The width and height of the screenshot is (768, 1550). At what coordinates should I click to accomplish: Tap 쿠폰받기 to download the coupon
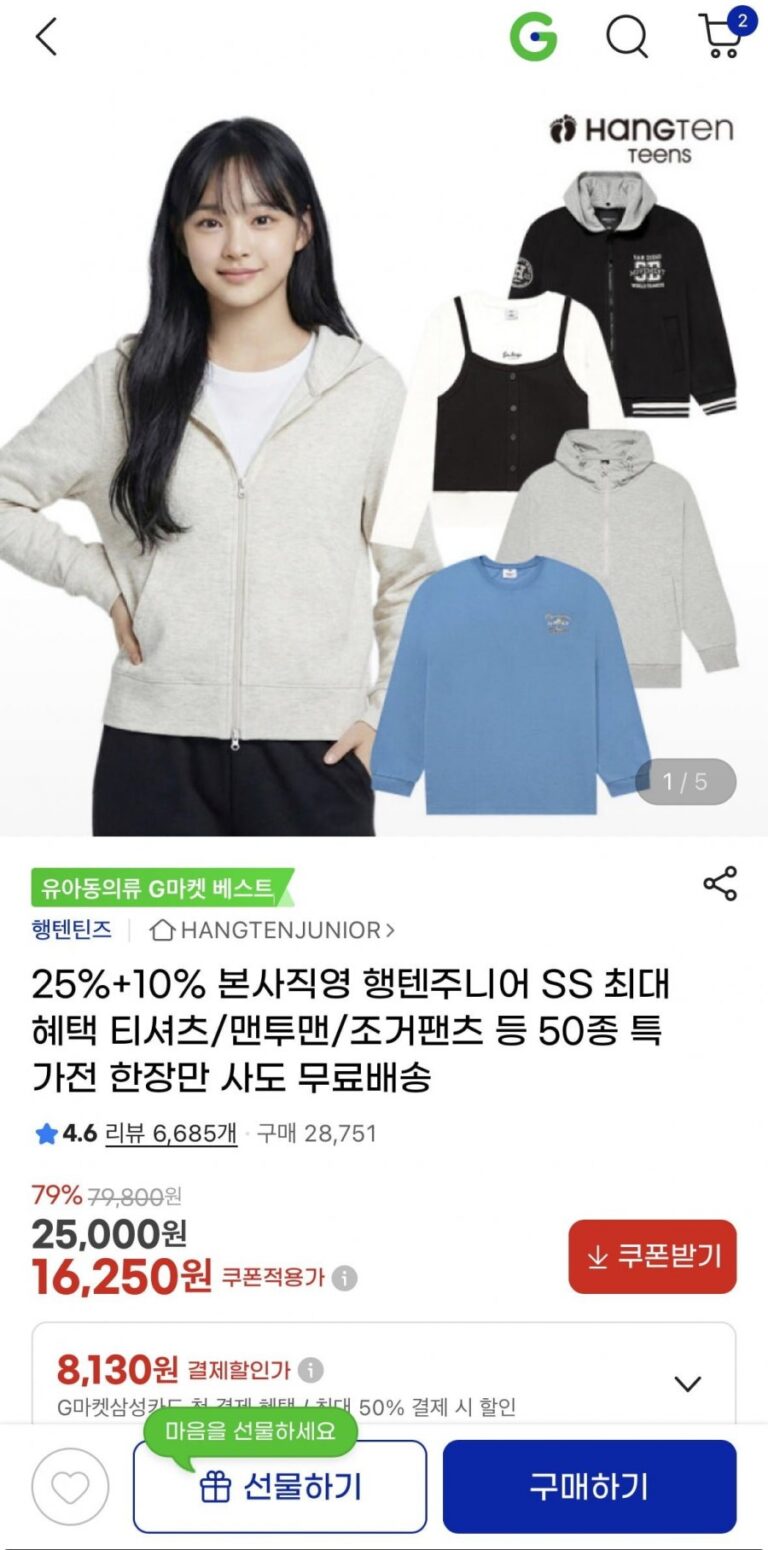point(652,1256)
